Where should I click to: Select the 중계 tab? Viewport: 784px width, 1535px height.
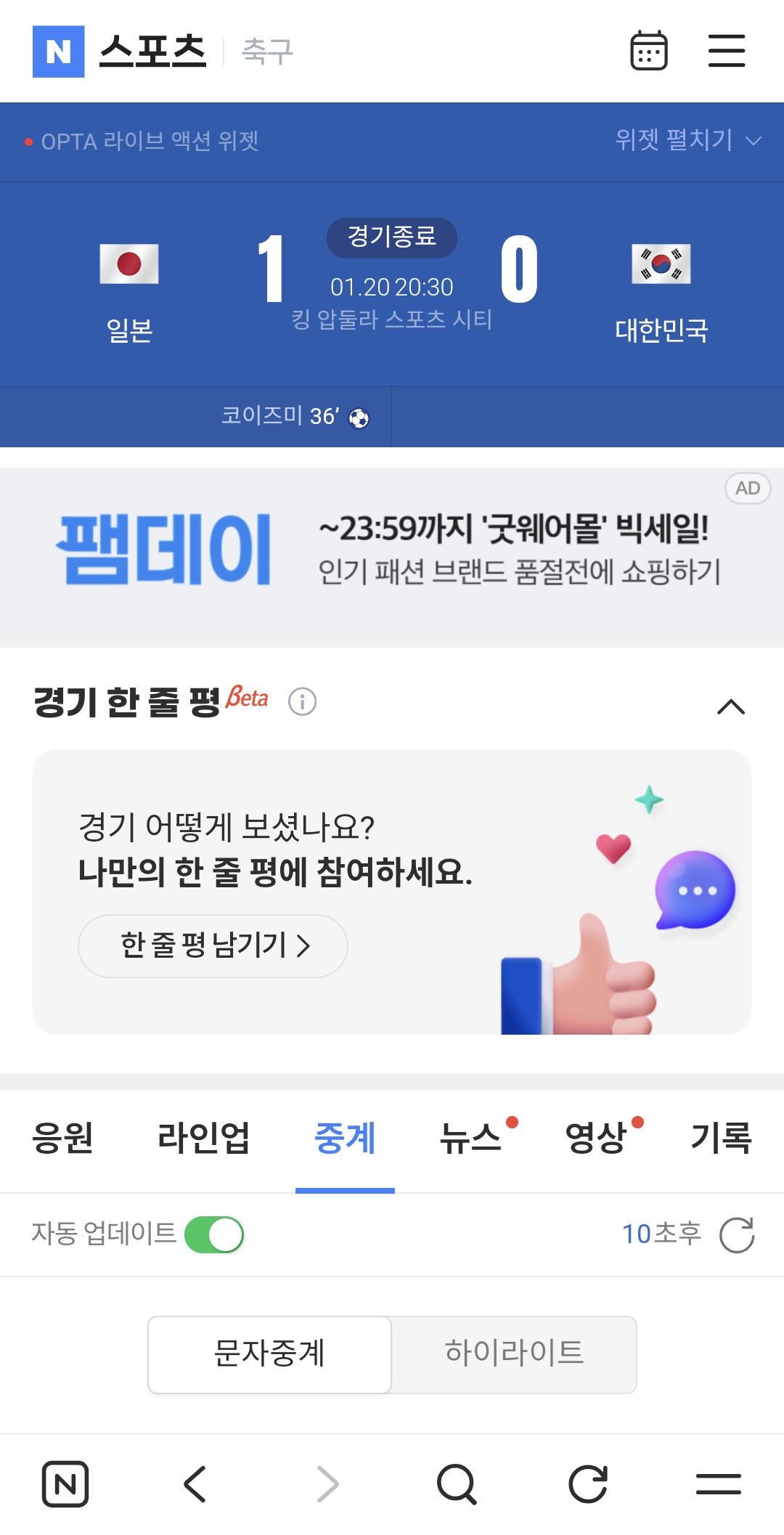coord(345,1138)
